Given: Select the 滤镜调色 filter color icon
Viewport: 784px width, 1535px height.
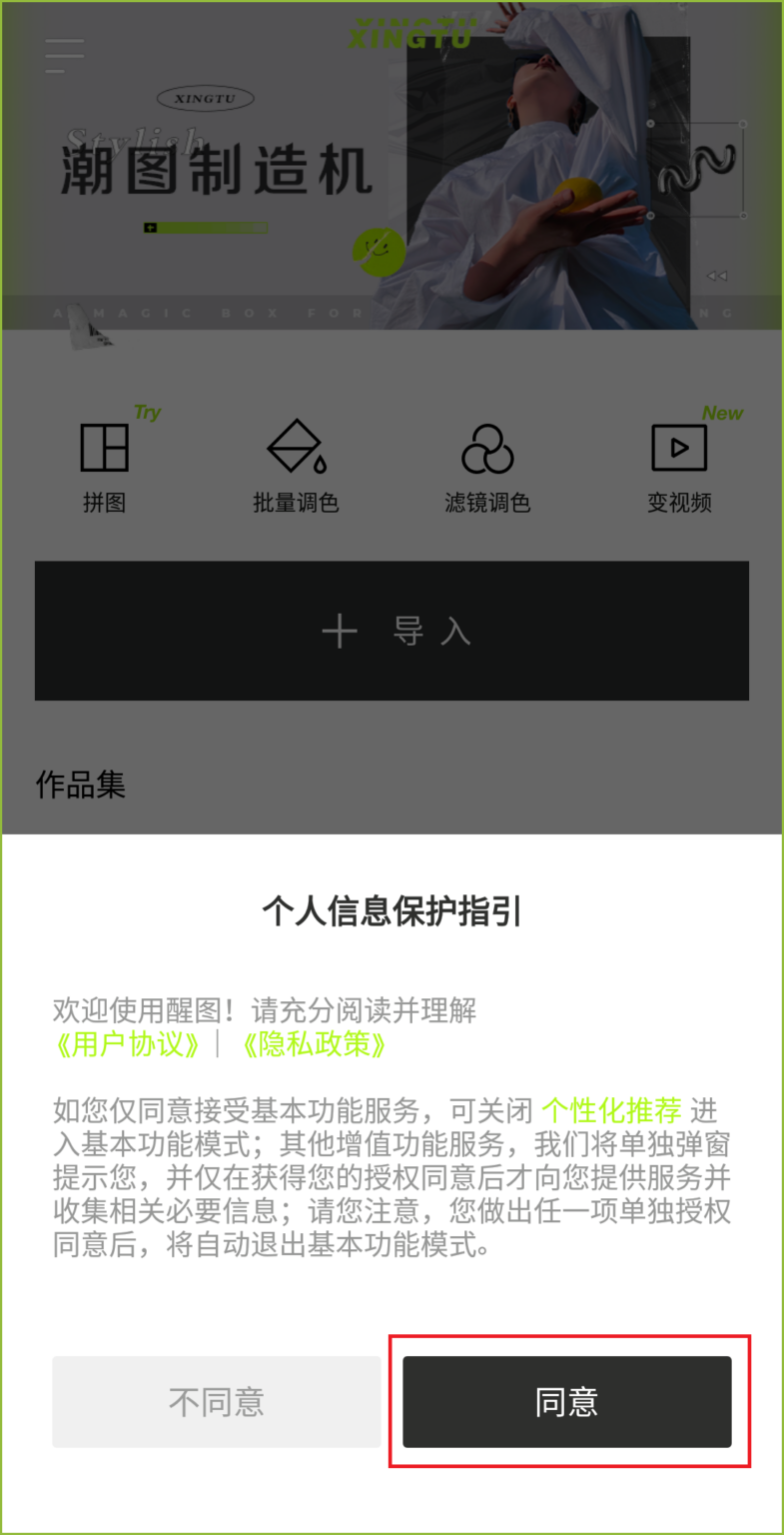Looking at the screenshot, I should pyautogui.click(x=487, y=449).
